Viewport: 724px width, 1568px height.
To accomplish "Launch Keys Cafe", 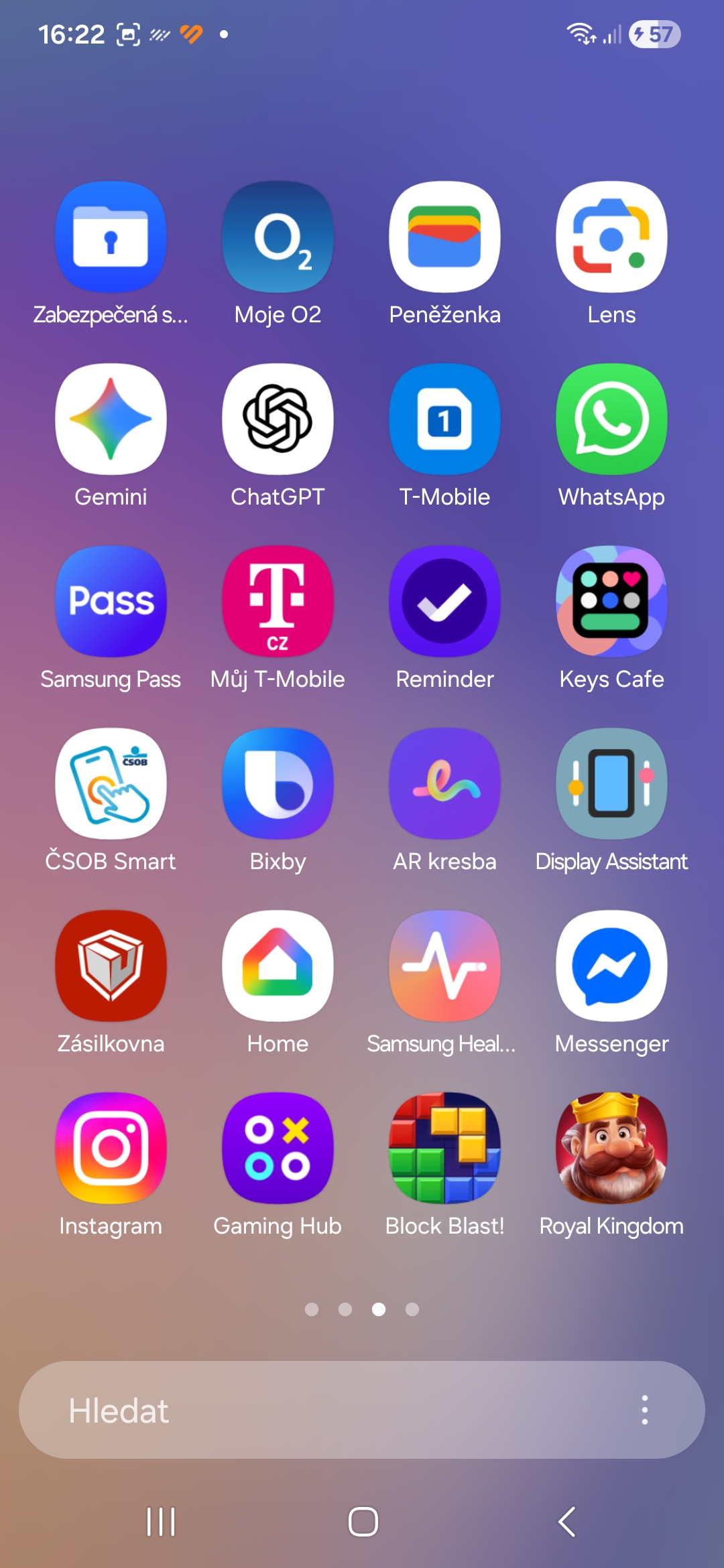I will (x=611, y=602).
